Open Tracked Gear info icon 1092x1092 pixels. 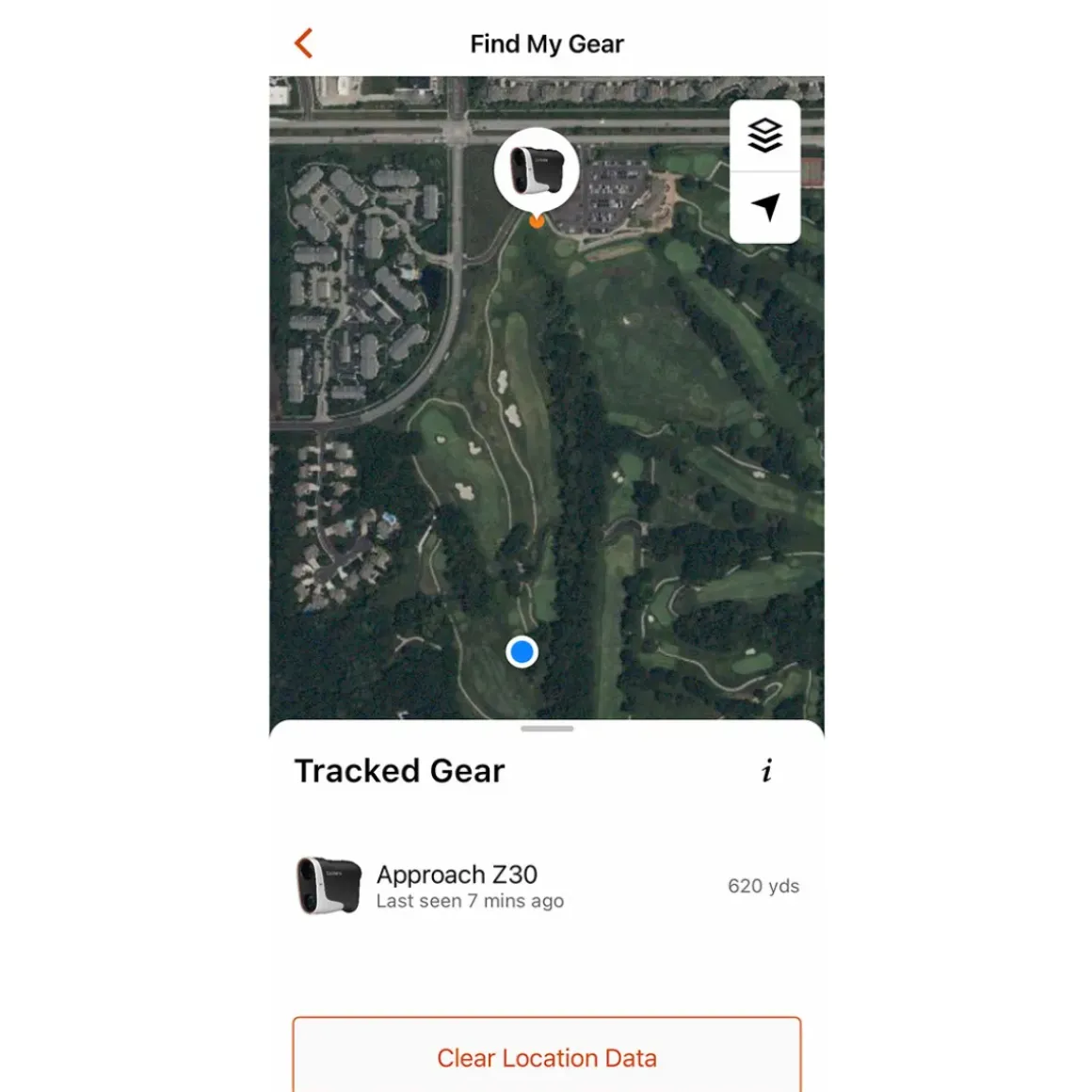[766, 771]
